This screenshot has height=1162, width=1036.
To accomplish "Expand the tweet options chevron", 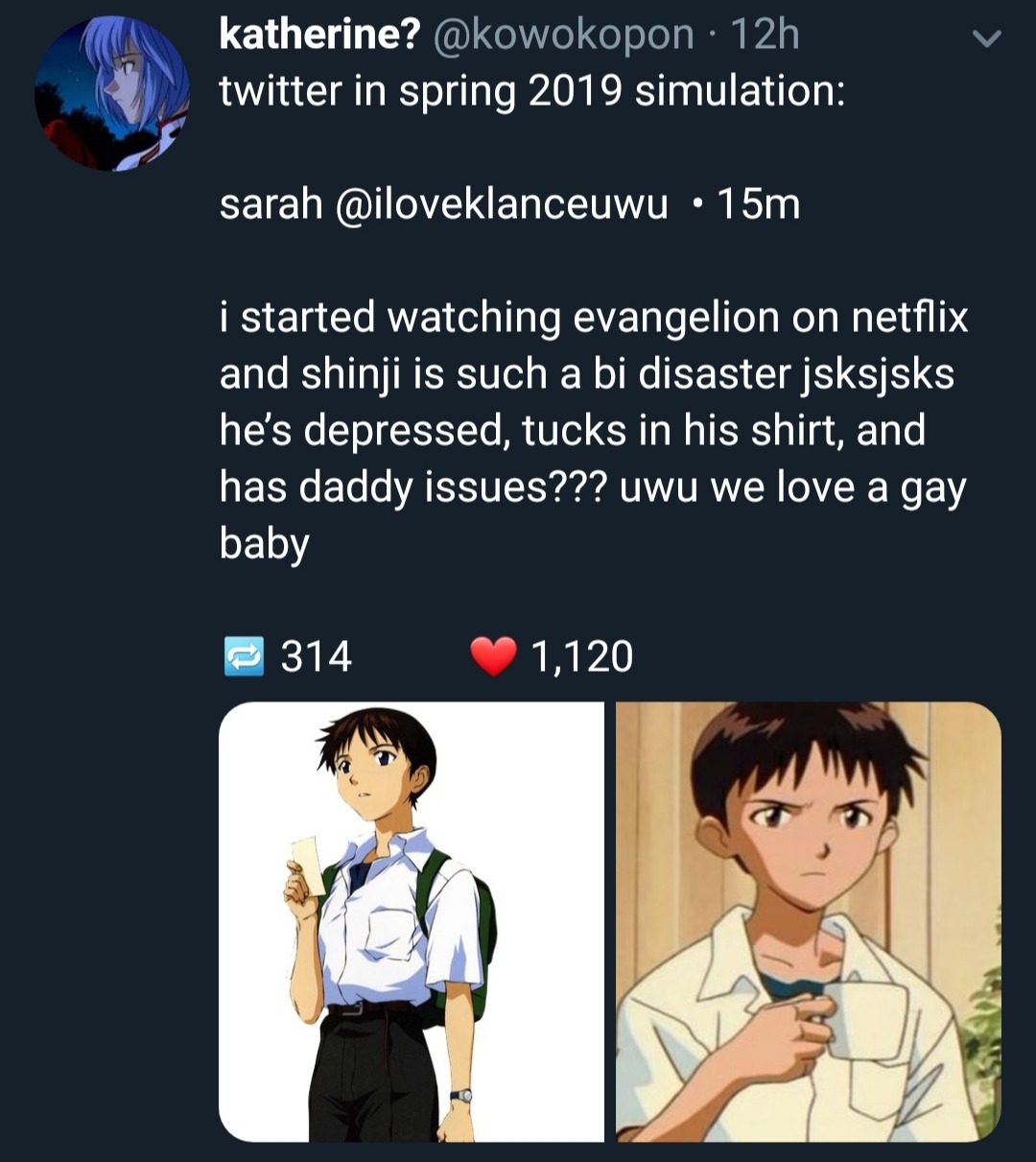I will (x=986, y=39).
